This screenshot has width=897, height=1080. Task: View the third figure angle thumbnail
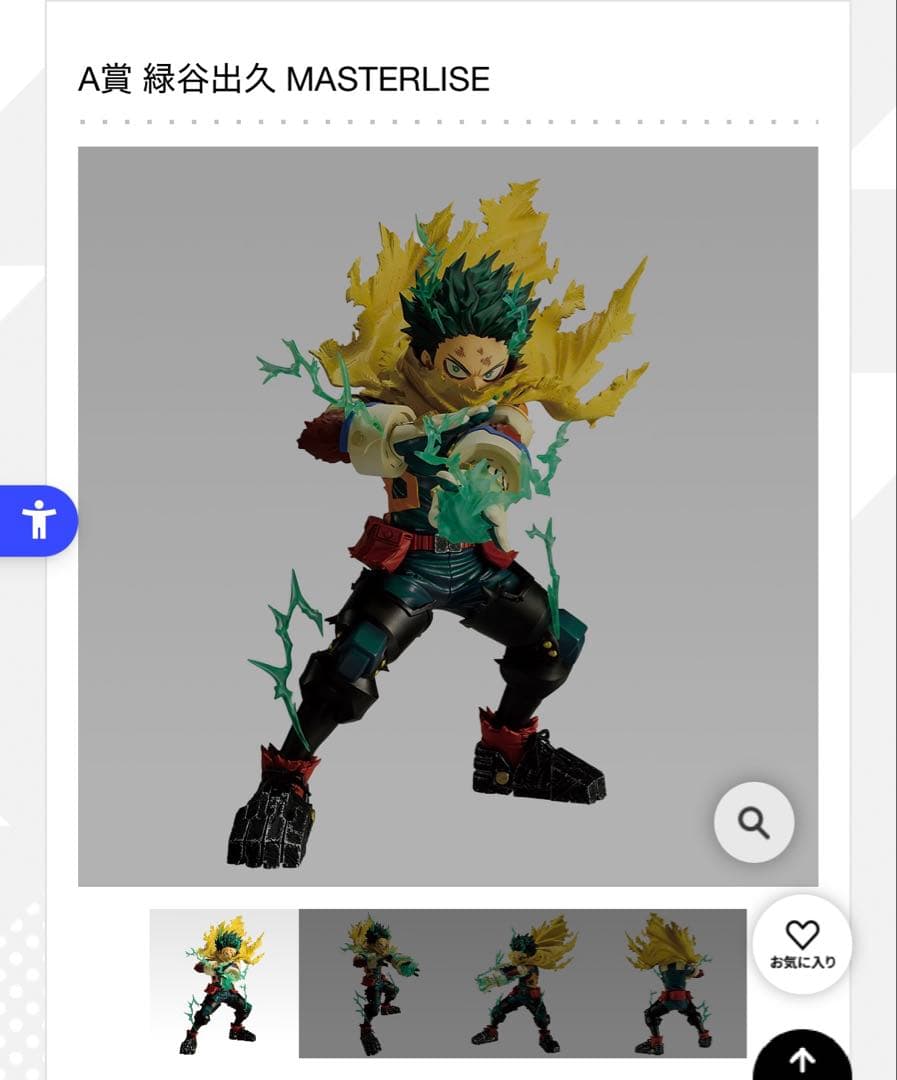(x=523, y=983)
